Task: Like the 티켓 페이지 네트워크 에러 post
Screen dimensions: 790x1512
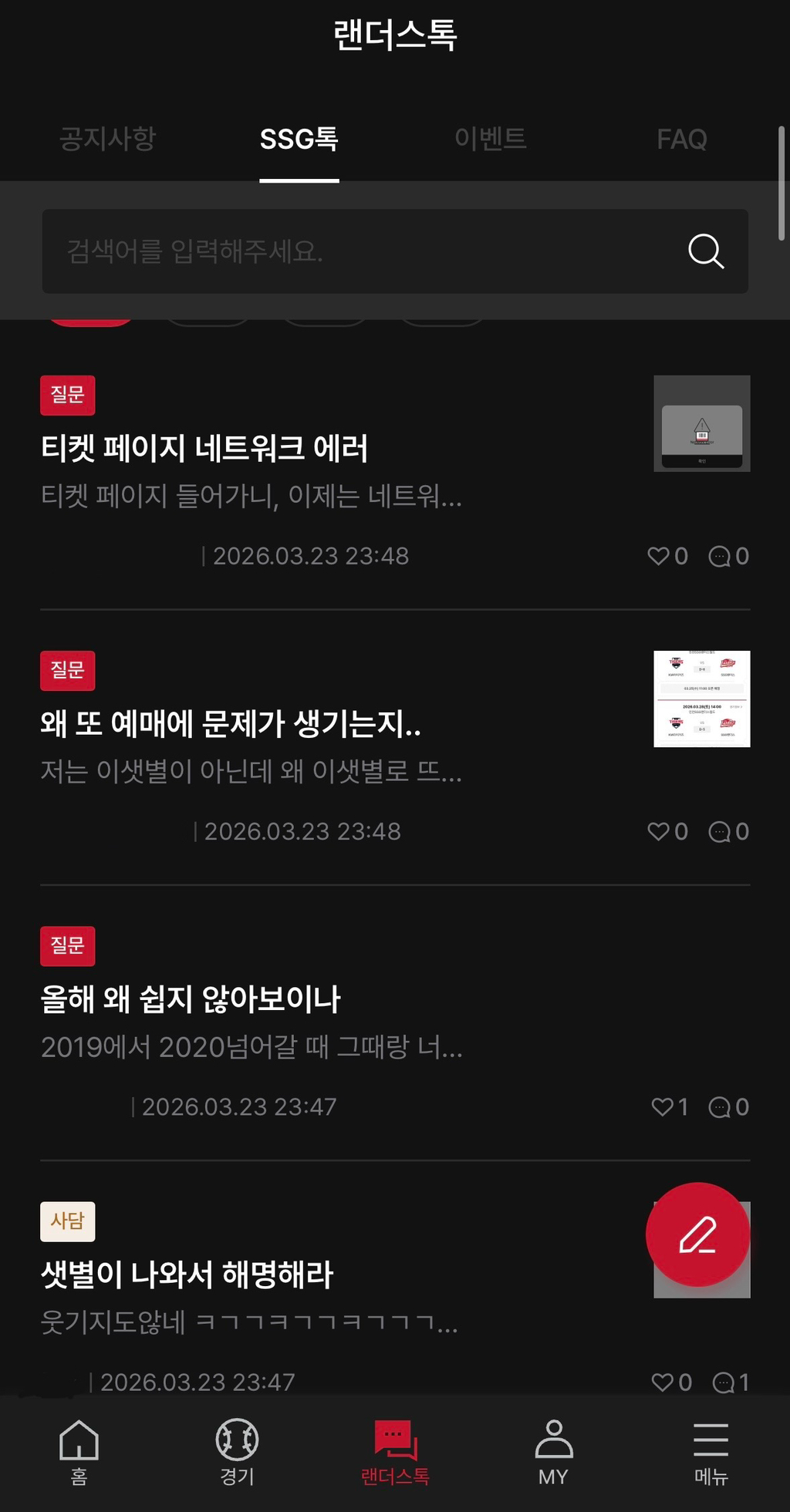Action: tap(659, 556)
